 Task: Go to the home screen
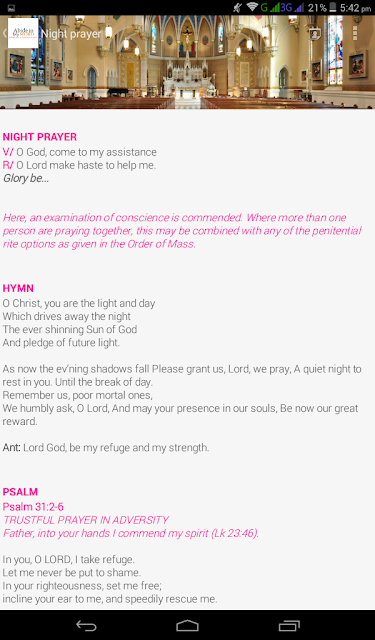(187, 625)
